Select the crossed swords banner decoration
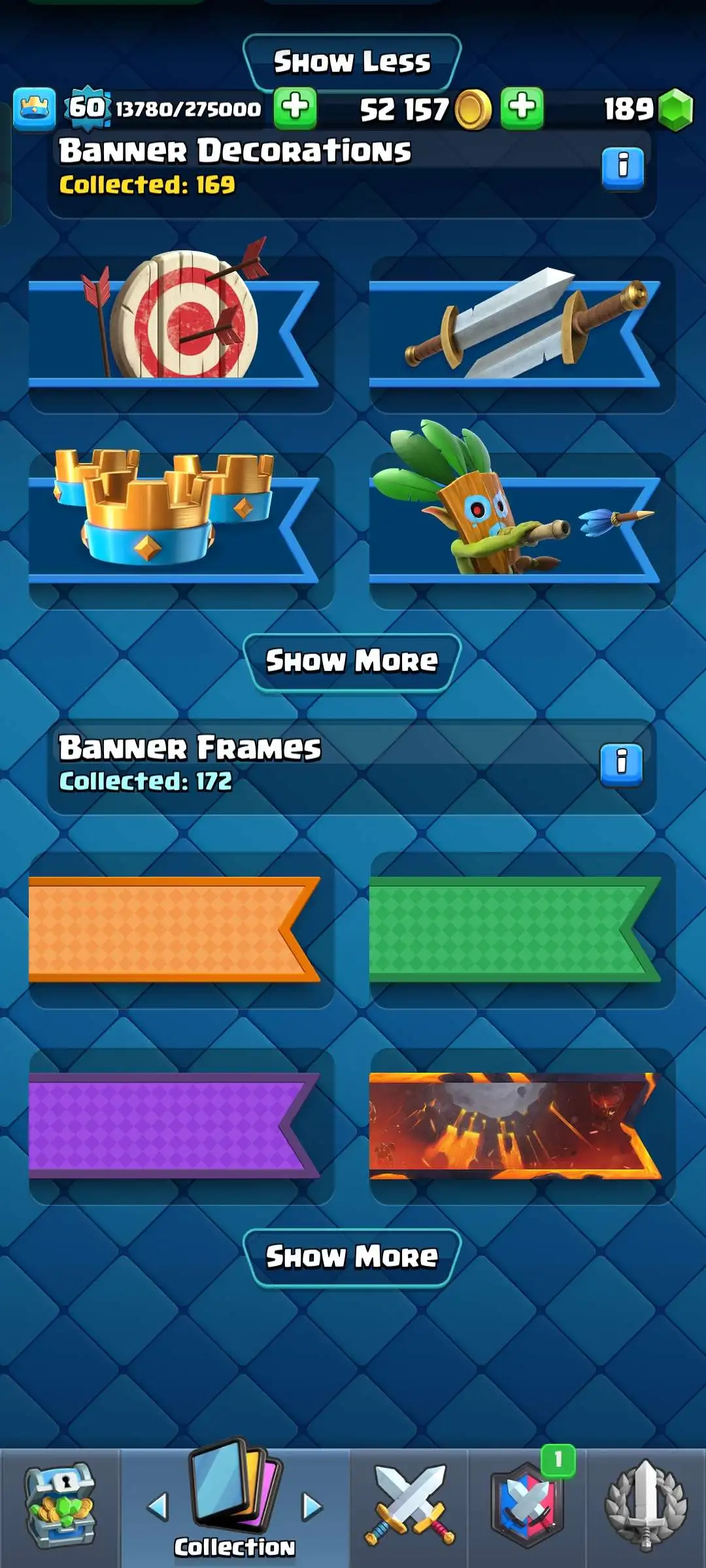The height and width of the screenshot is (1568, 706). [x=522, y=335]
